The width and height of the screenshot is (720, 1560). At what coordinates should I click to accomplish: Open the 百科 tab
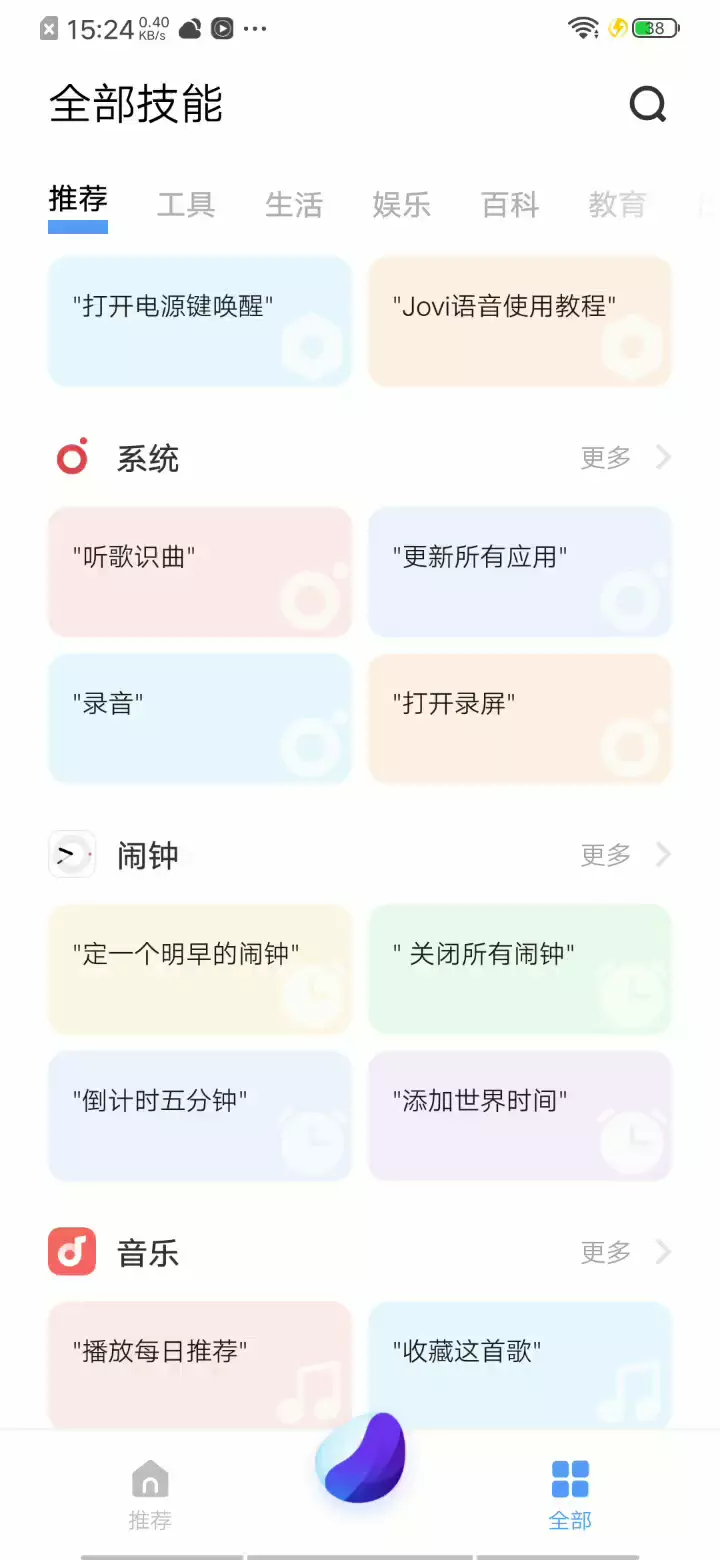click(510, 204)
